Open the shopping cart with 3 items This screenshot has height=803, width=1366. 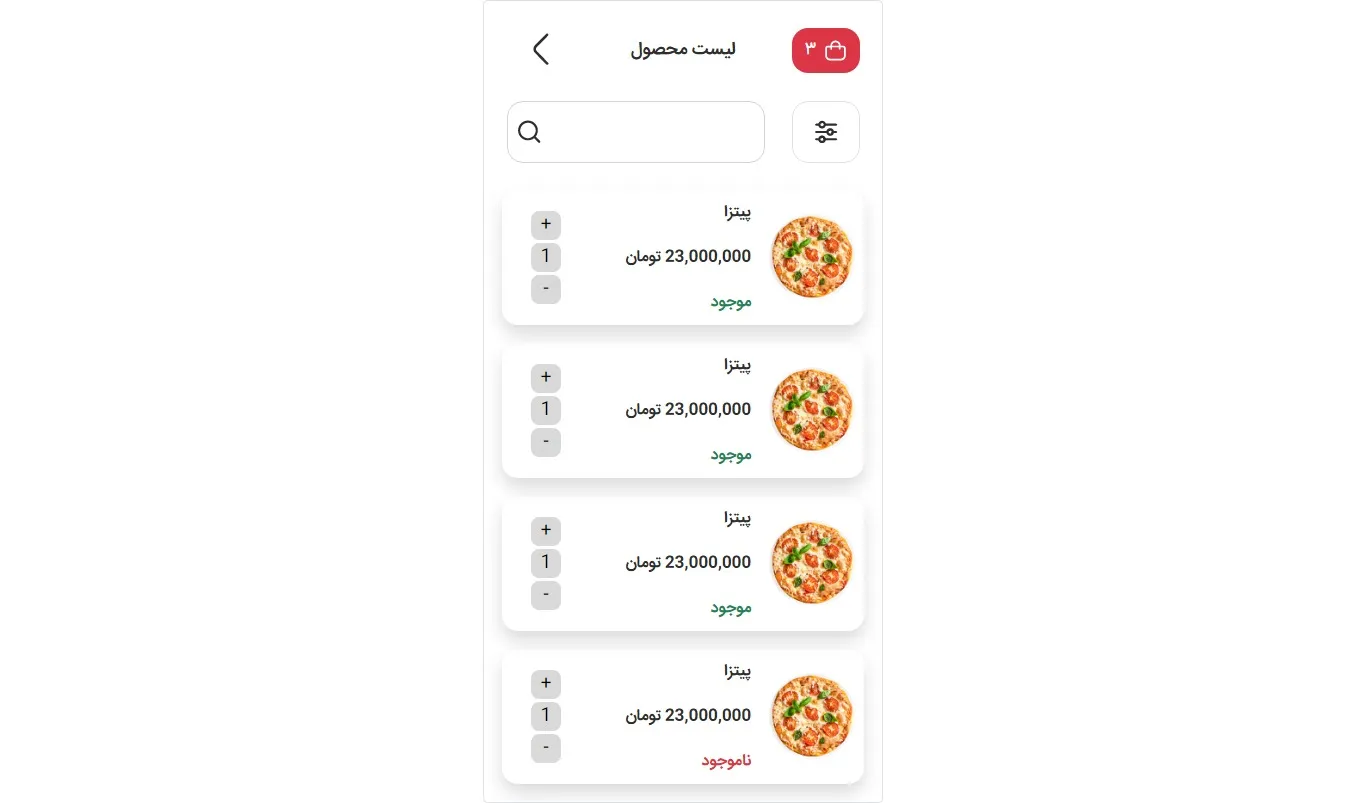825,50
